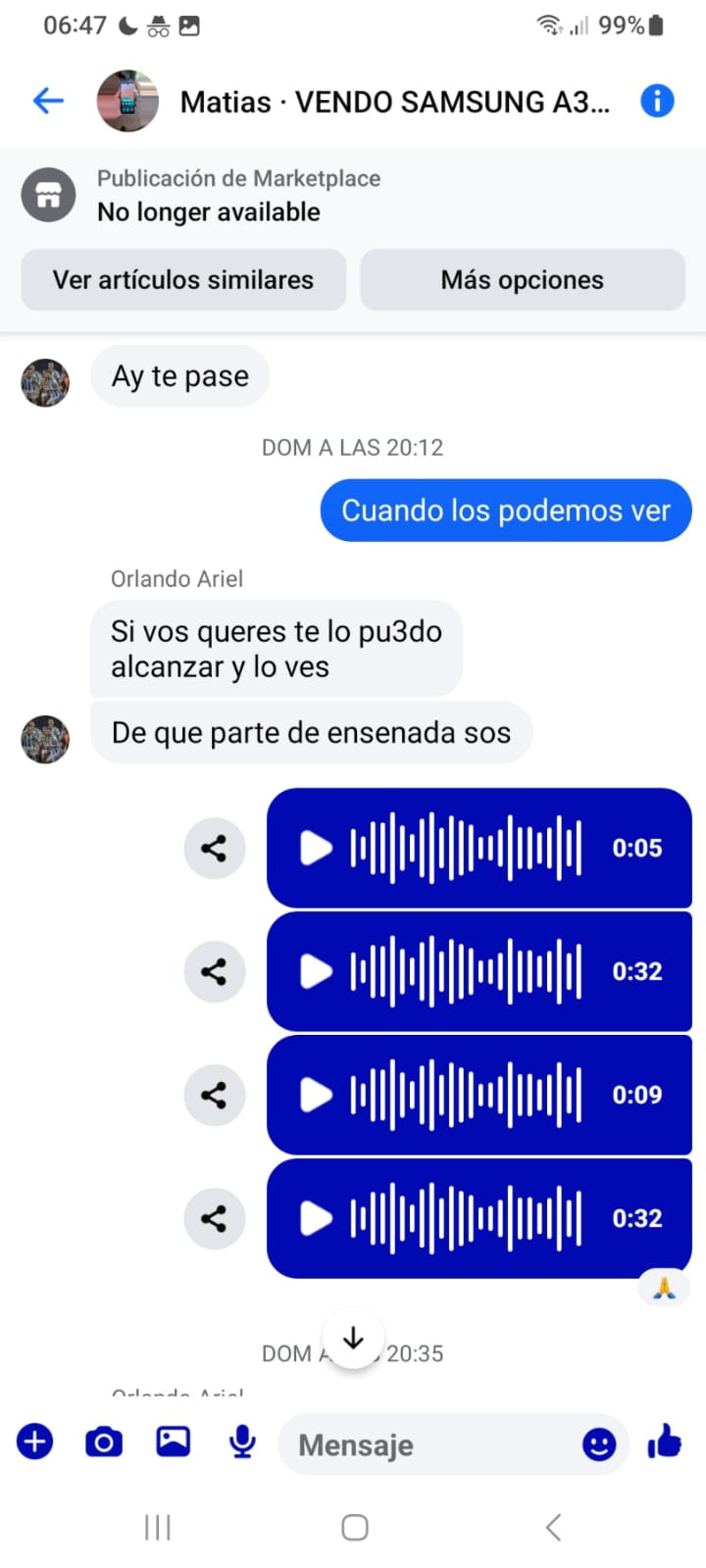Image resolution: width=706 pixels, height=1568 pixels.
Task: Share the 0:05 voice message
Action: [x=214, y=848]
